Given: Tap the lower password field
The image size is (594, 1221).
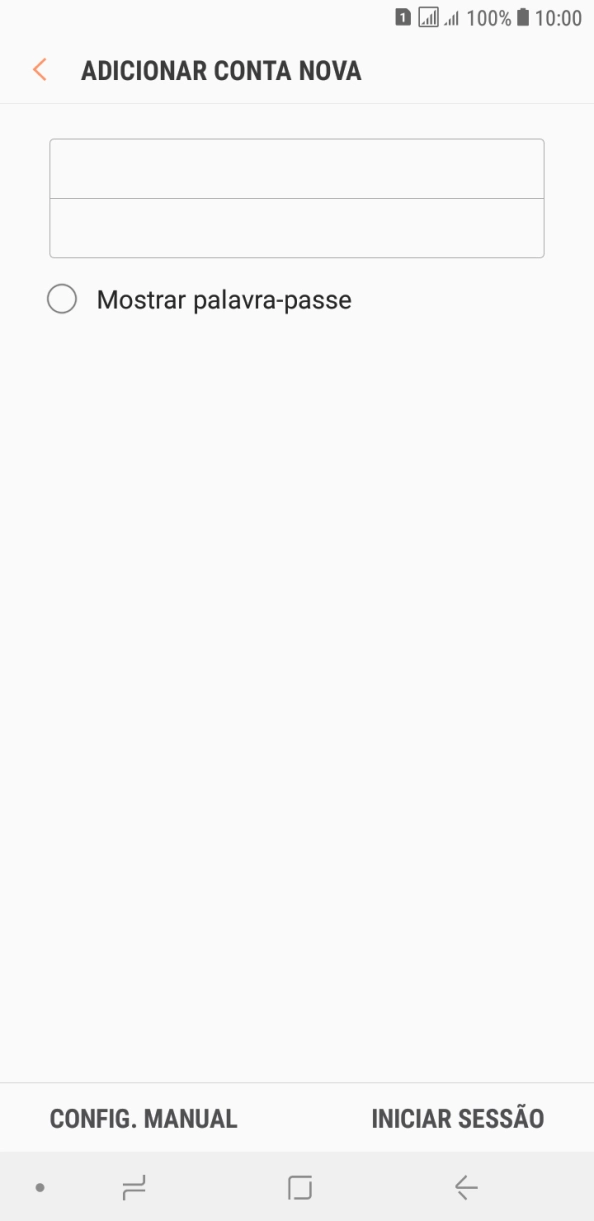Looking at the screenshot, I should pos(297,229).
